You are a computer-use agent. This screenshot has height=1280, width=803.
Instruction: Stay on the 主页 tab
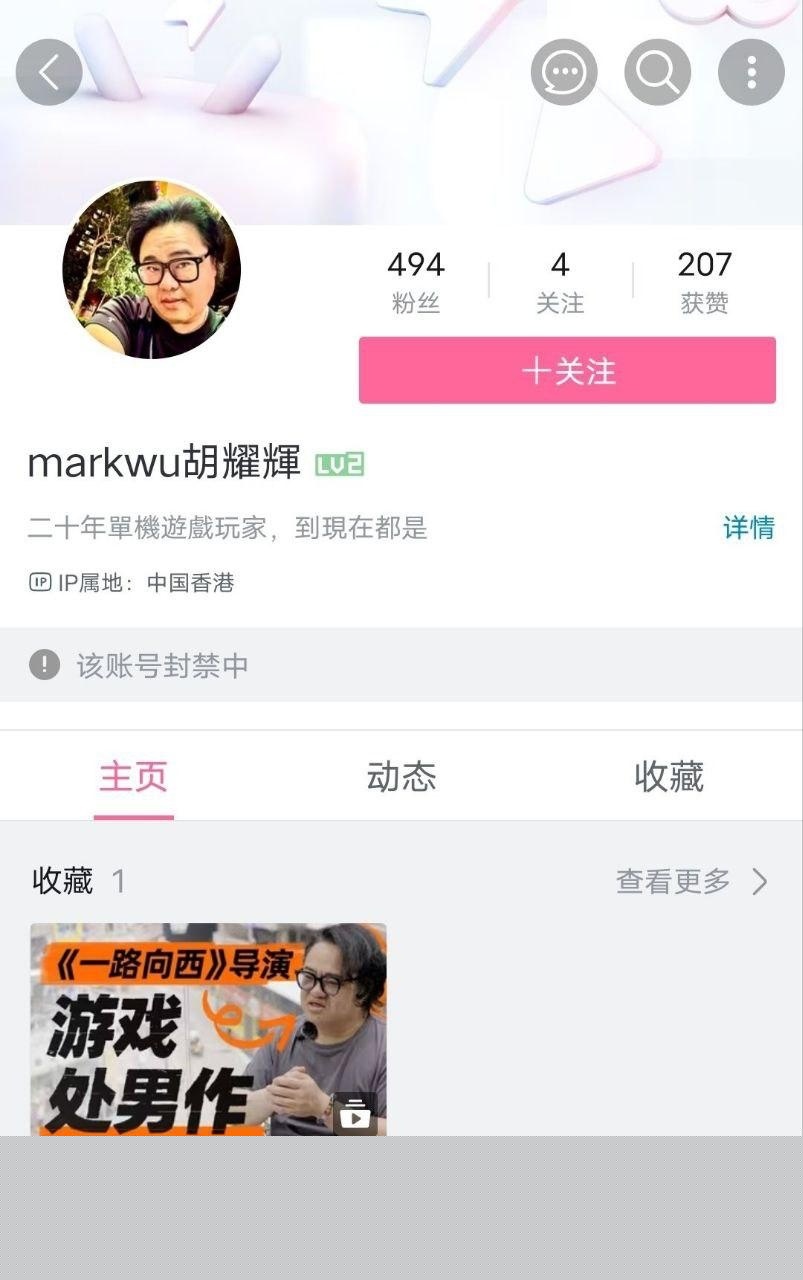133,777
